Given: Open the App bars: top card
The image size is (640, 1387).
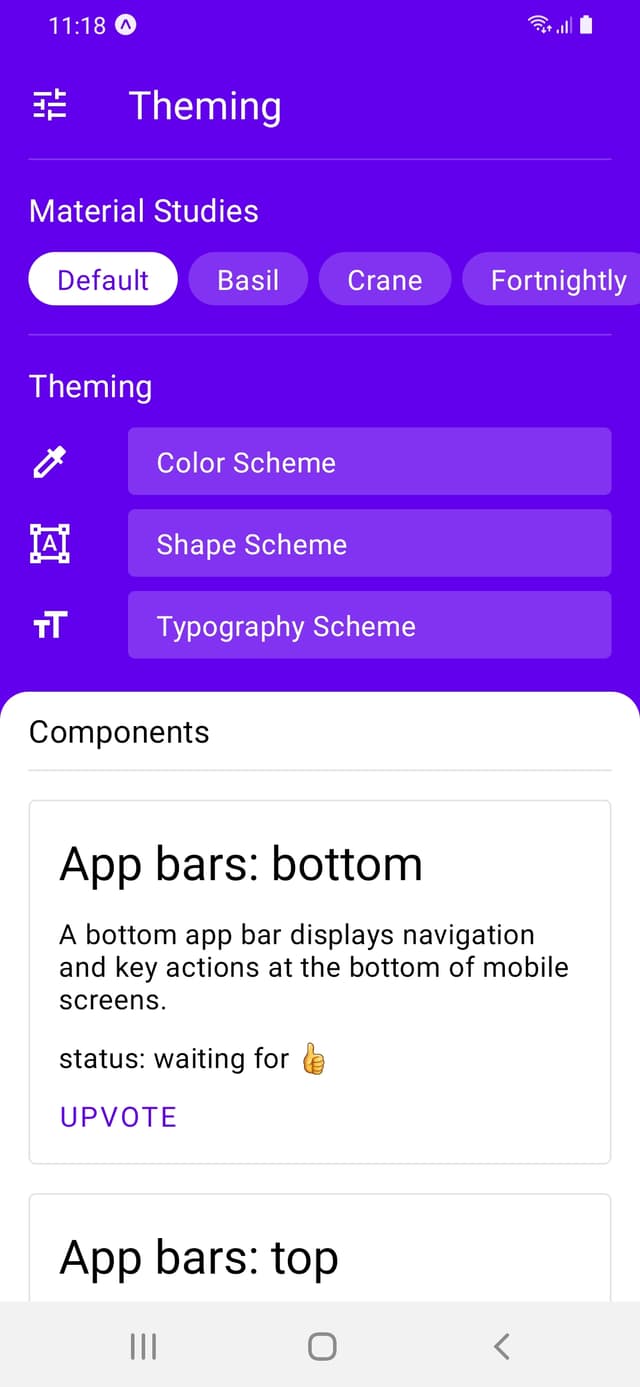Looking at the screenshot, I should point(320,1247).
